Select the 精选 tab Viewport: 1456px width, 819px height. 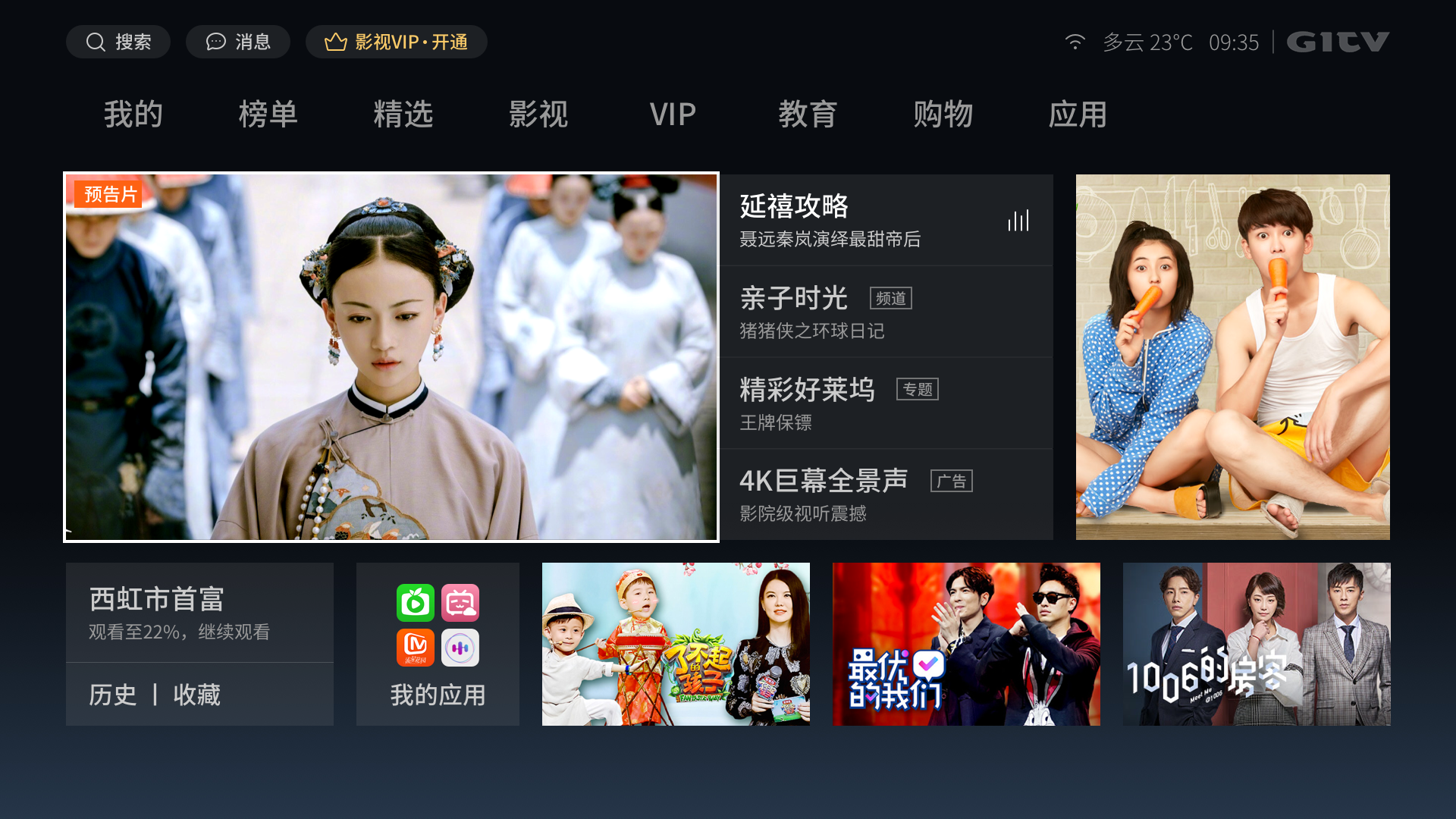(x=403, y=115)
